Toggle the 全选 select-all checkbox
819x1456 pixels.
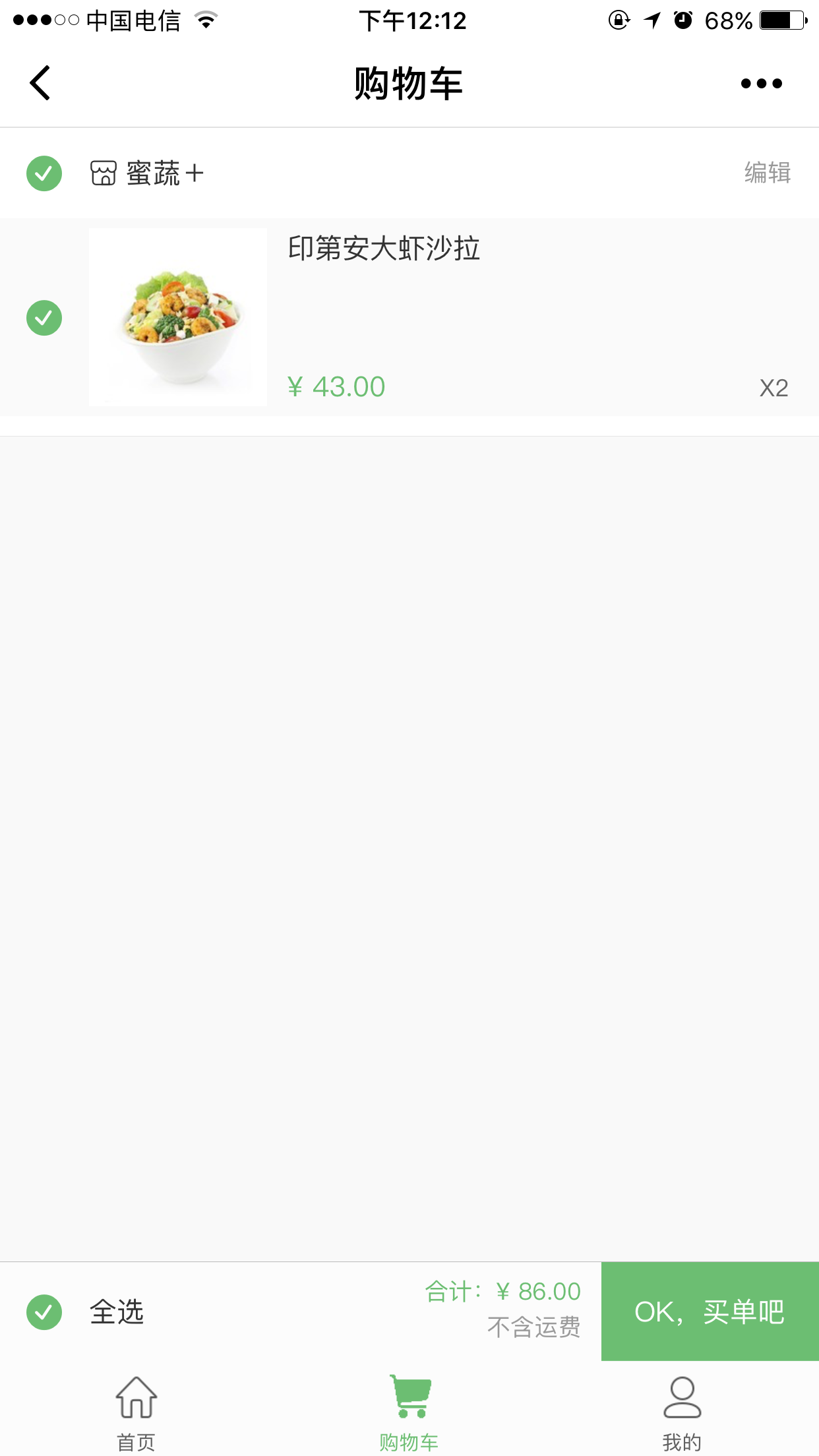(x=44, y=1312)
